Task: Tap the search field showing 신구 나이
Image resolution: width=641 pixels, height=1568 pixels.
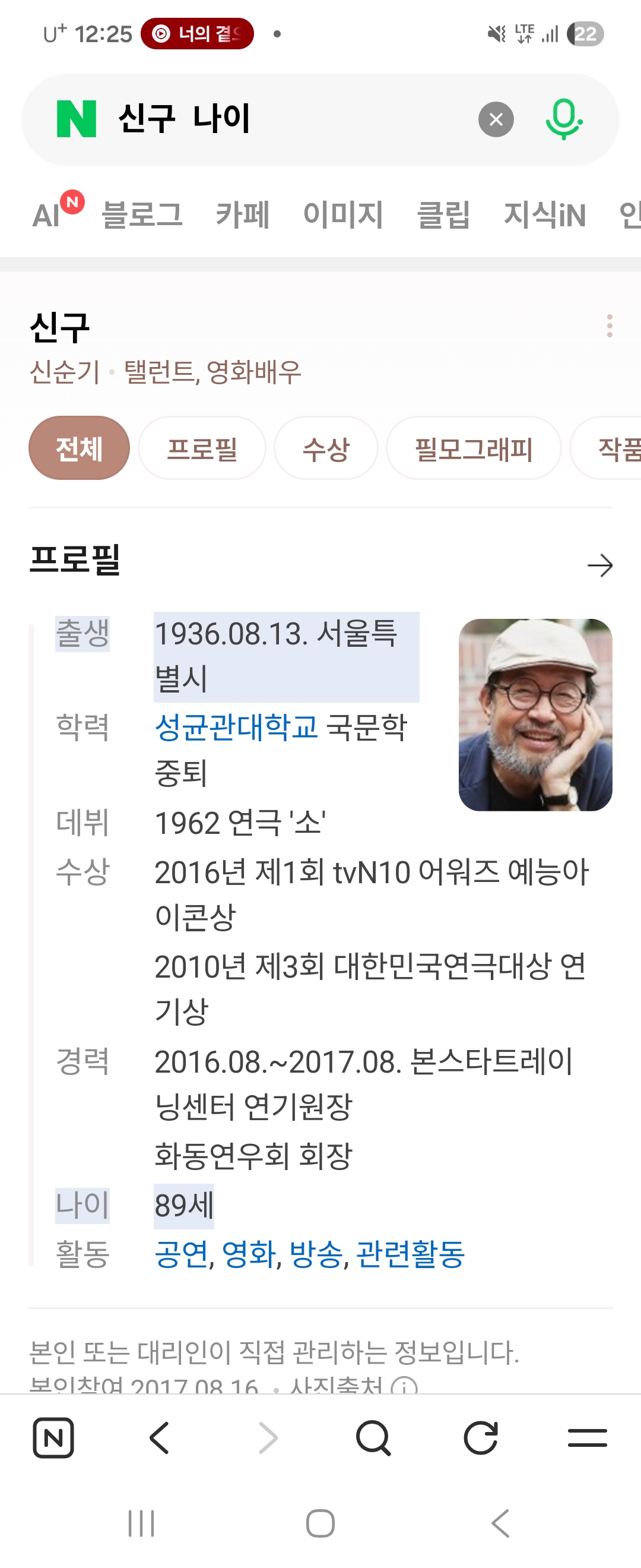Action: pos(292,119)
